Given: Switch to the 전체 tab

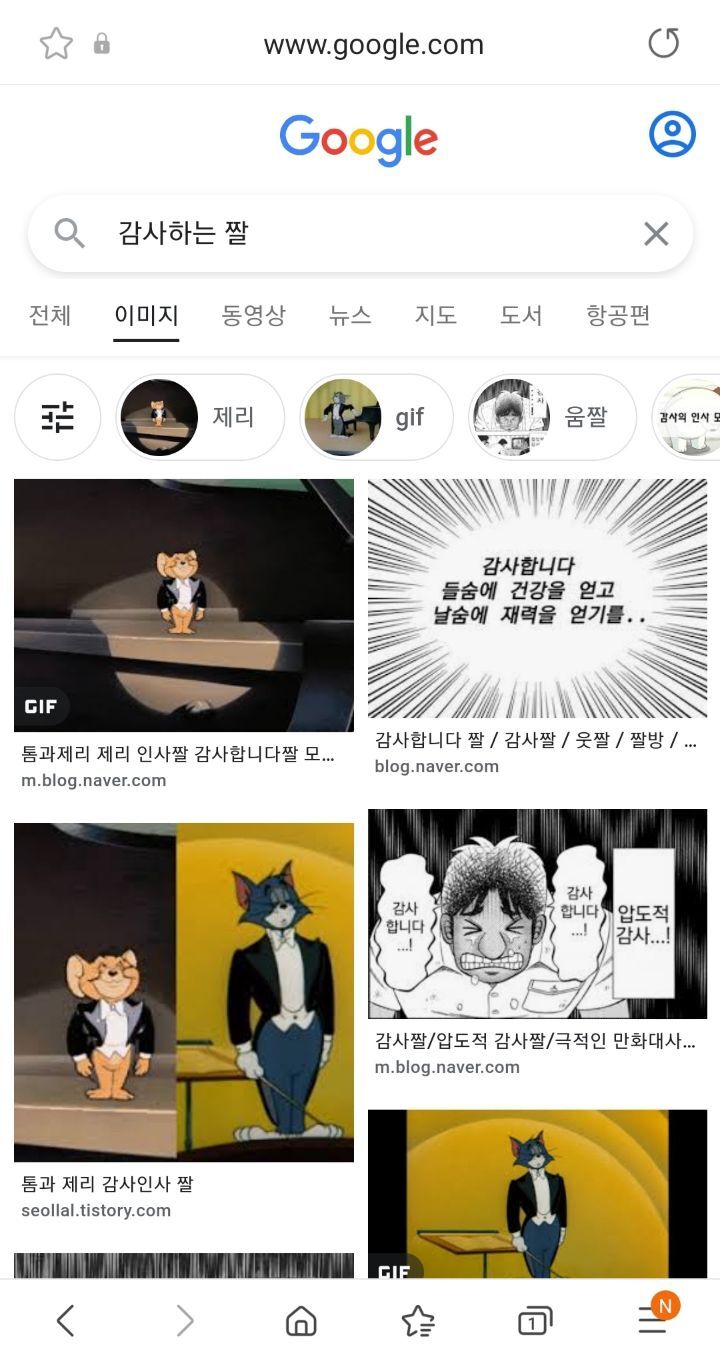Looking at the screenshot, I should click(50, 316).
